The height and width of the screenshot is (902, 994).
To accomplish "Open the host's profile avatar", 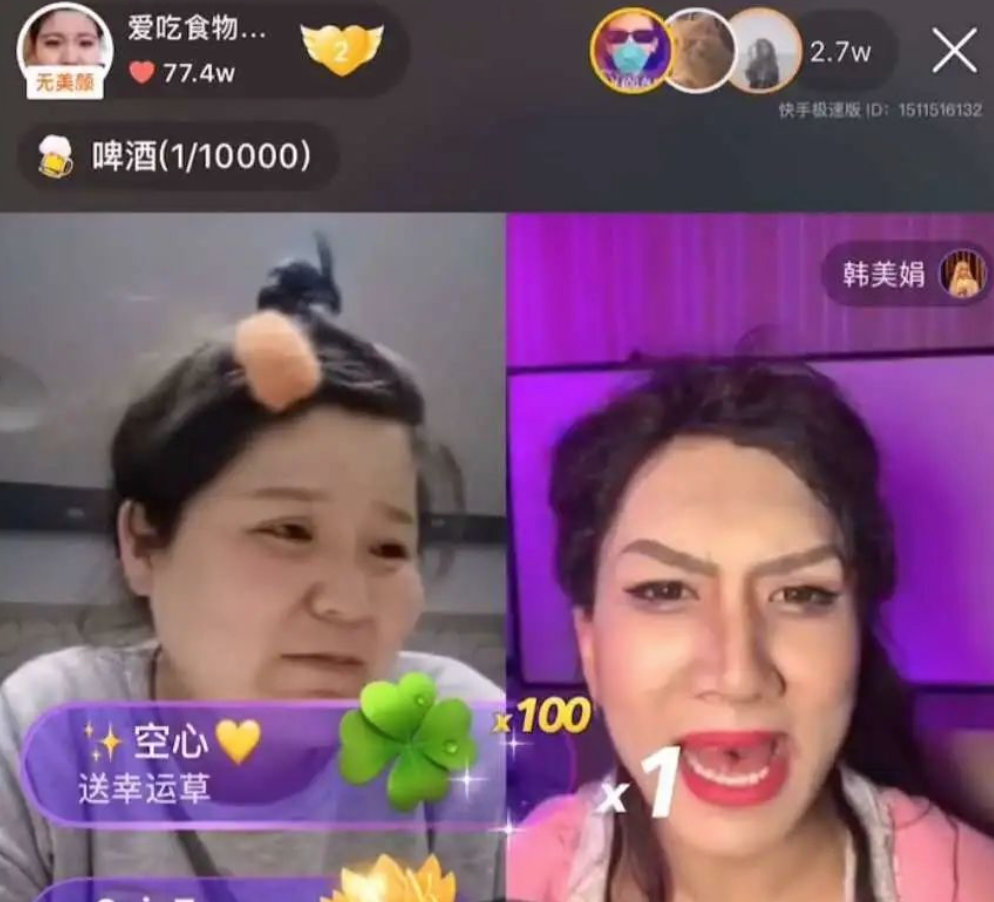I will tap(65, 48).
